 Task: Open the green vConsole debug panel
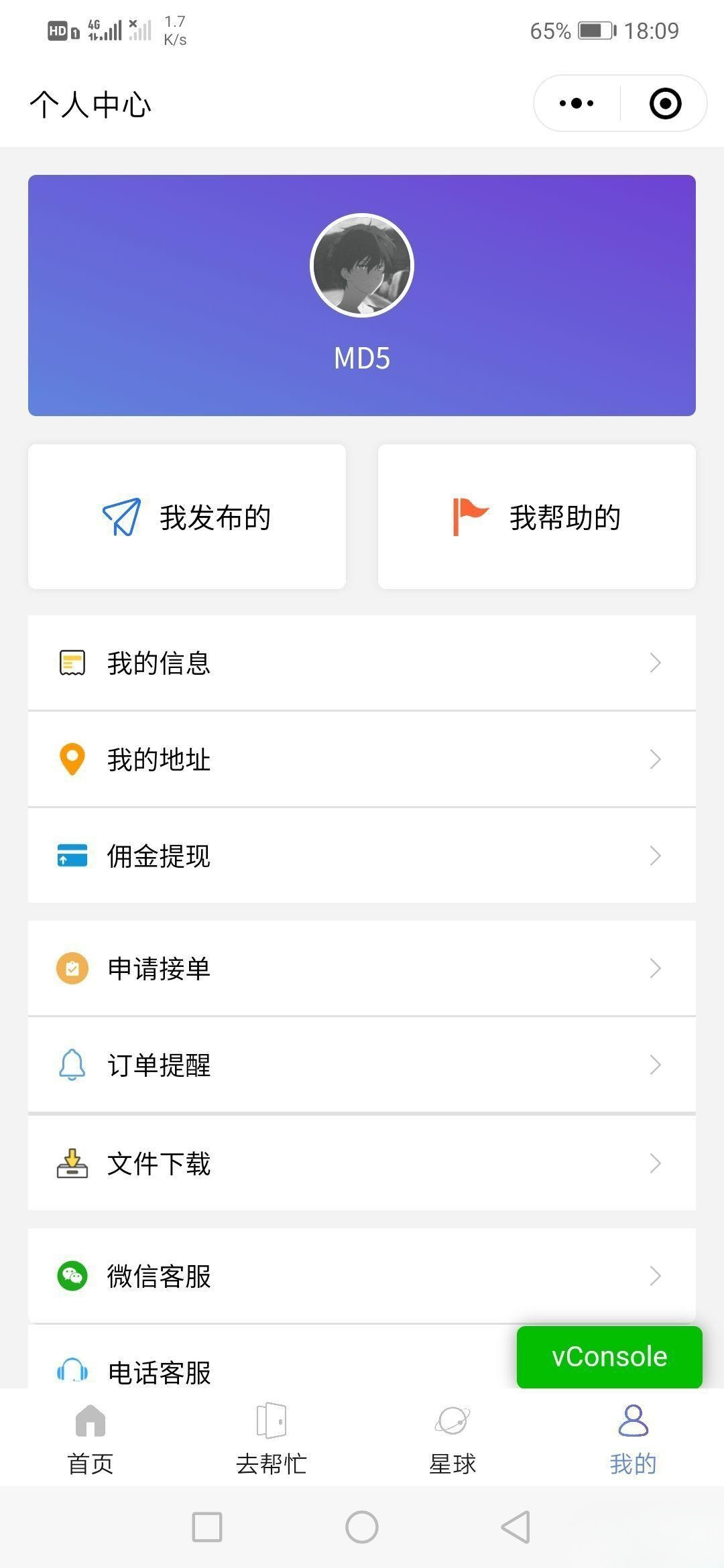[609, 1356]
